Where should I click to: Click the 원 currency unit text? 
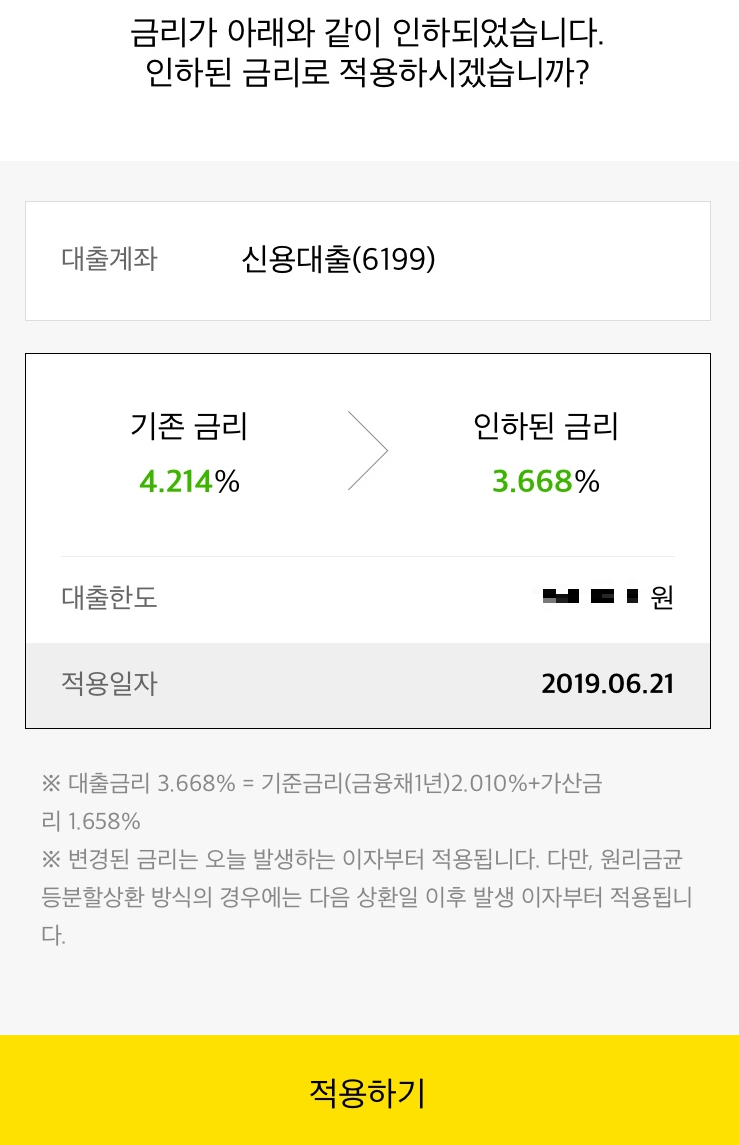point(662,596)
